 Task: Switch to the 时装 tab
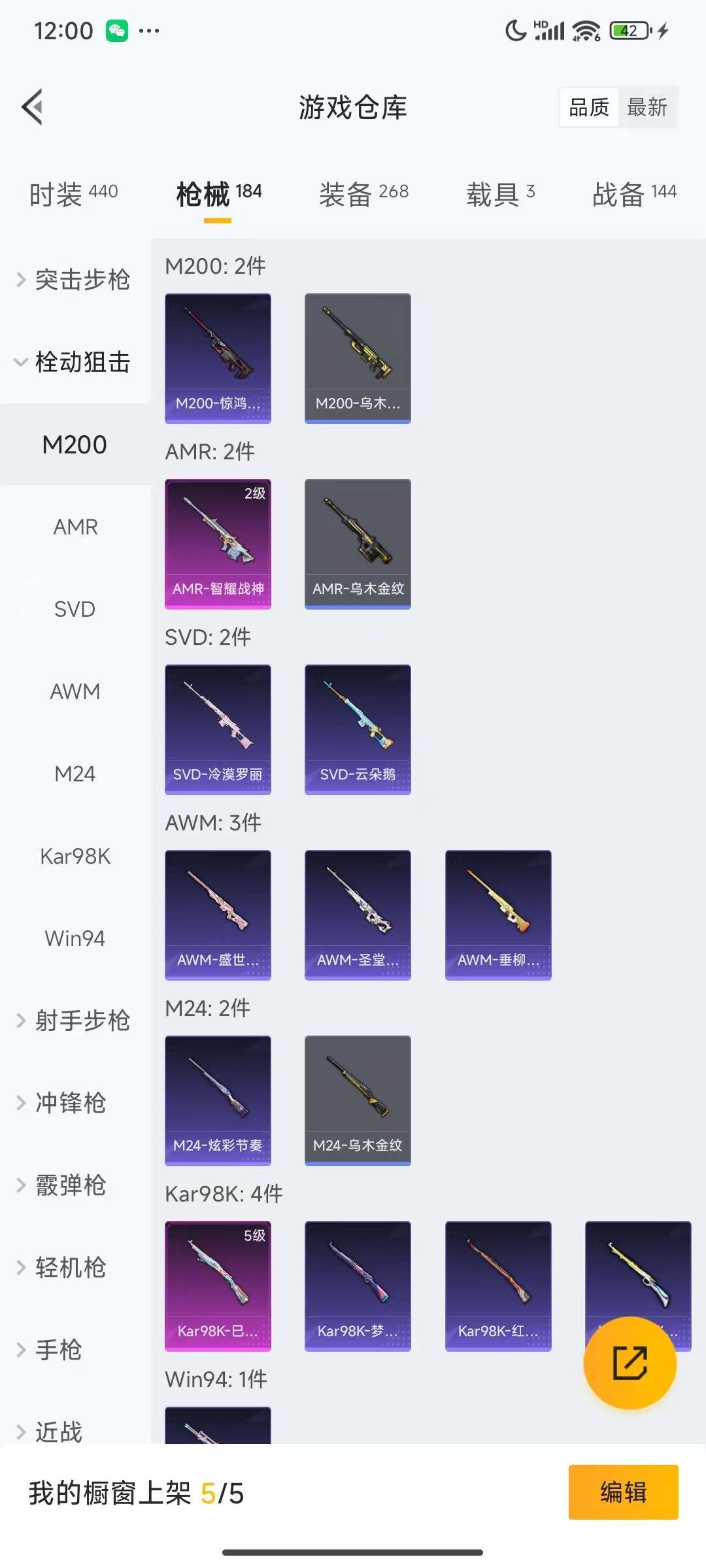[x=73, y=193]
